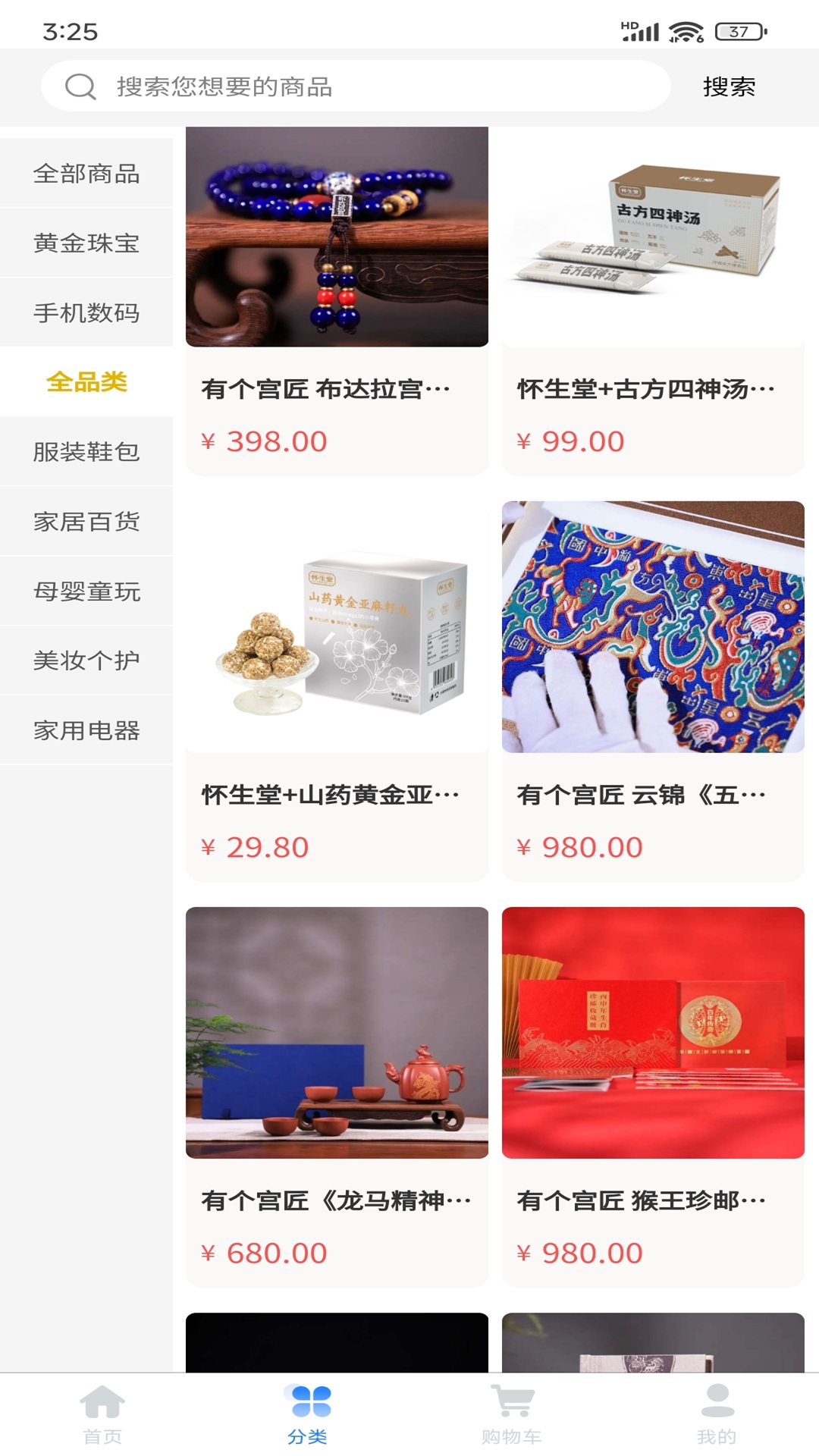Tap the 搜索 button
819x1456 pixels.
coord(729,86)
